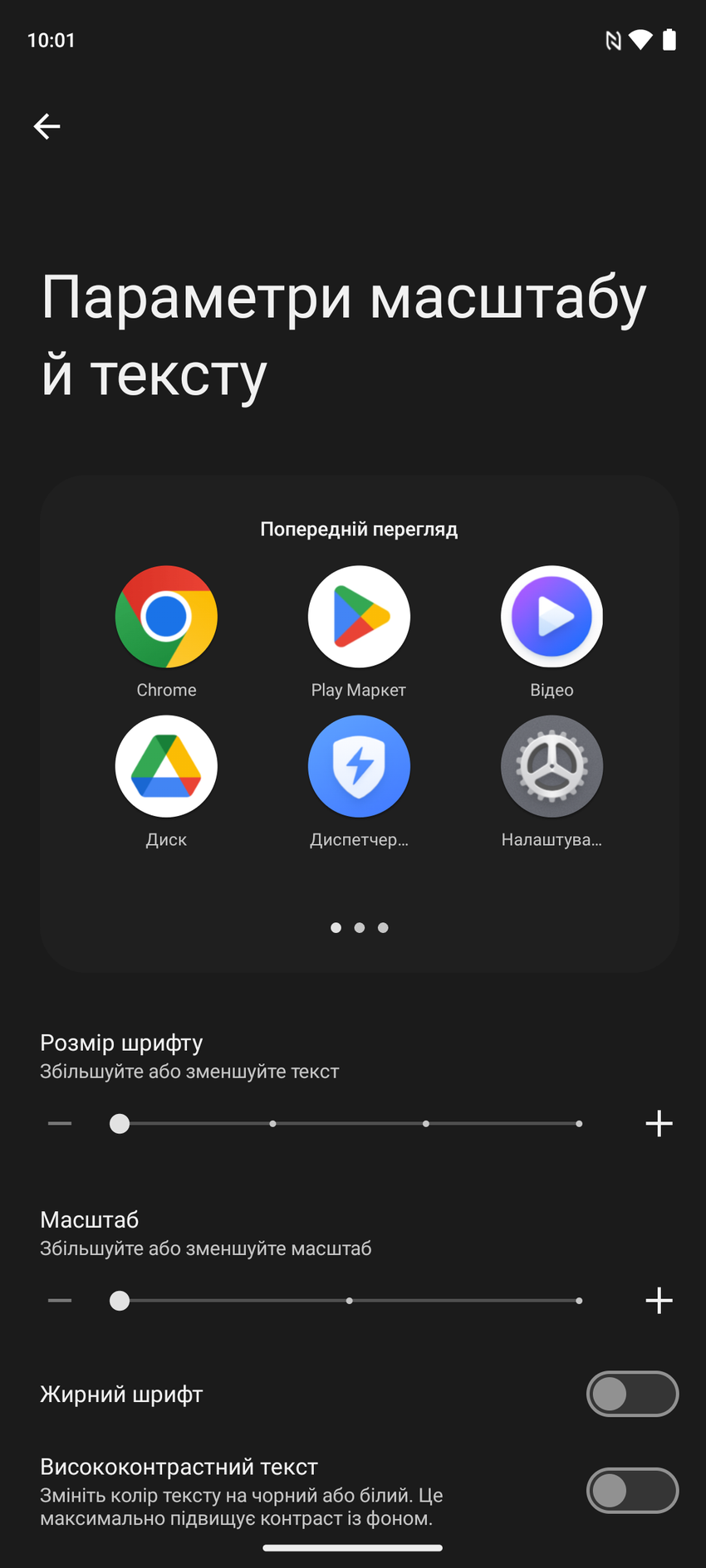Turn on Висококонтрастний текст
This screenshot has height=1568, width=706.
coord(632,1491)
